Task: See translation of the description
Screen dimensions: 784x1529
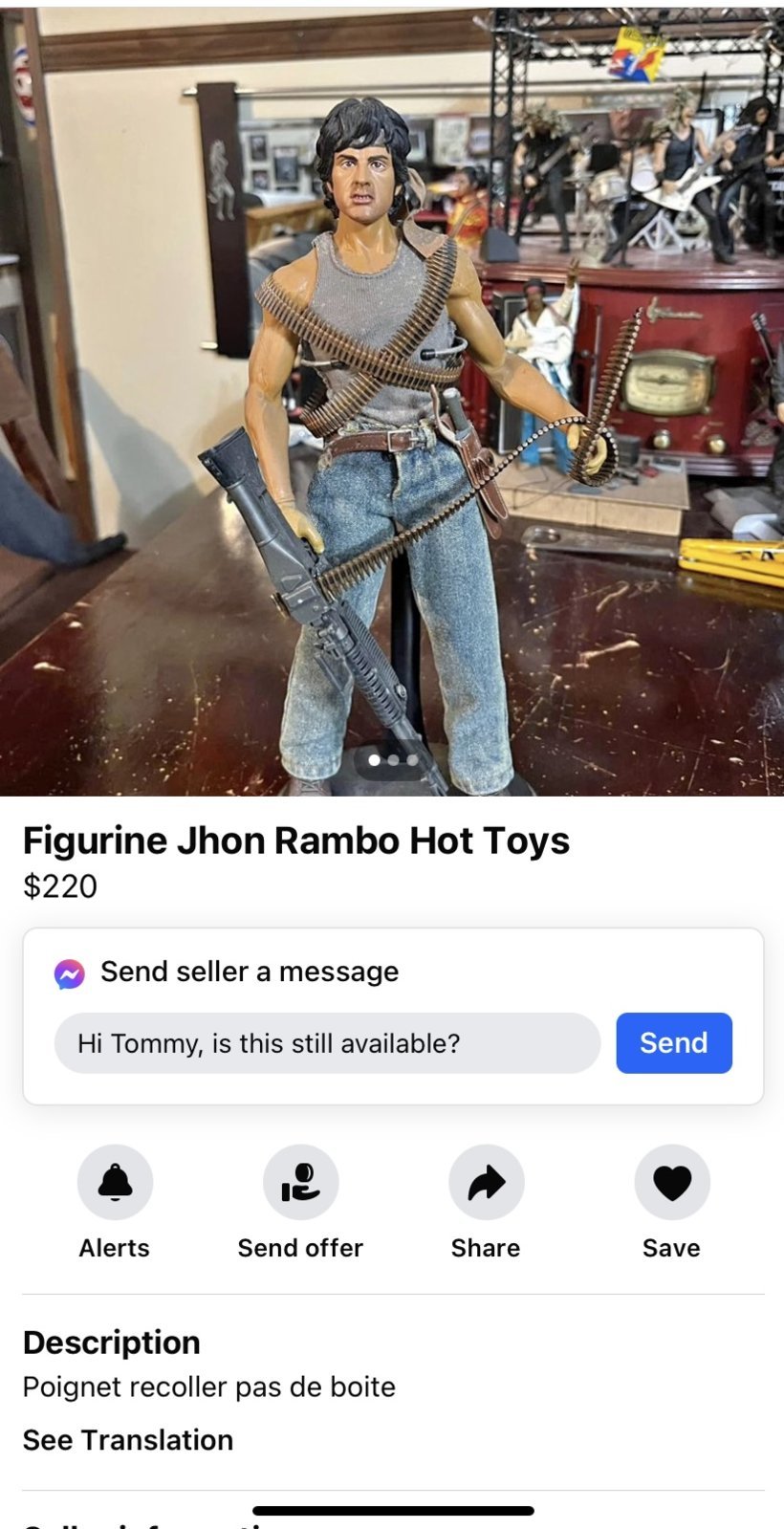Action: click(x=128, y=1439)
